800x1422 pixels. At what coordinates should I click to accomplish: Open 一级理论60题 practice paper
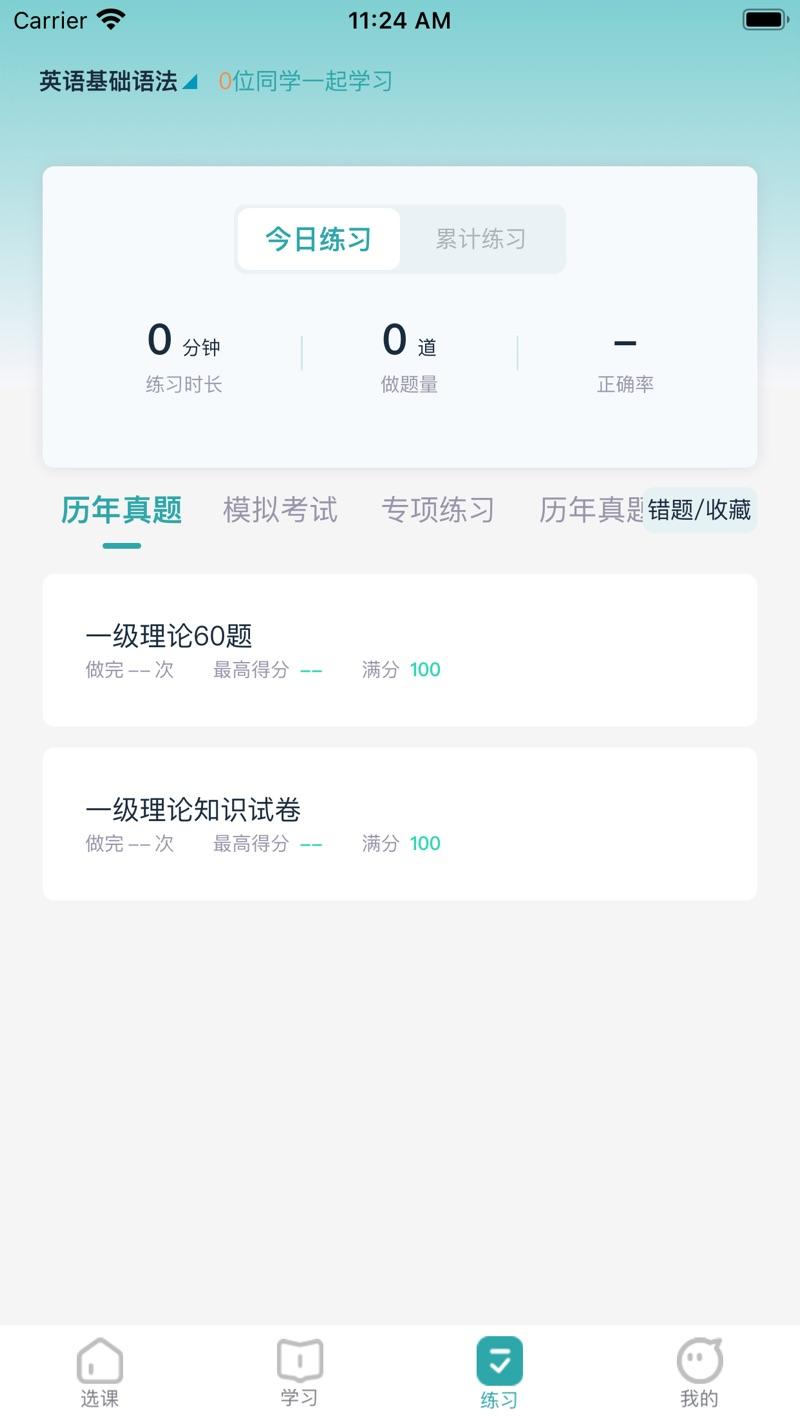(x=399, y=649)
